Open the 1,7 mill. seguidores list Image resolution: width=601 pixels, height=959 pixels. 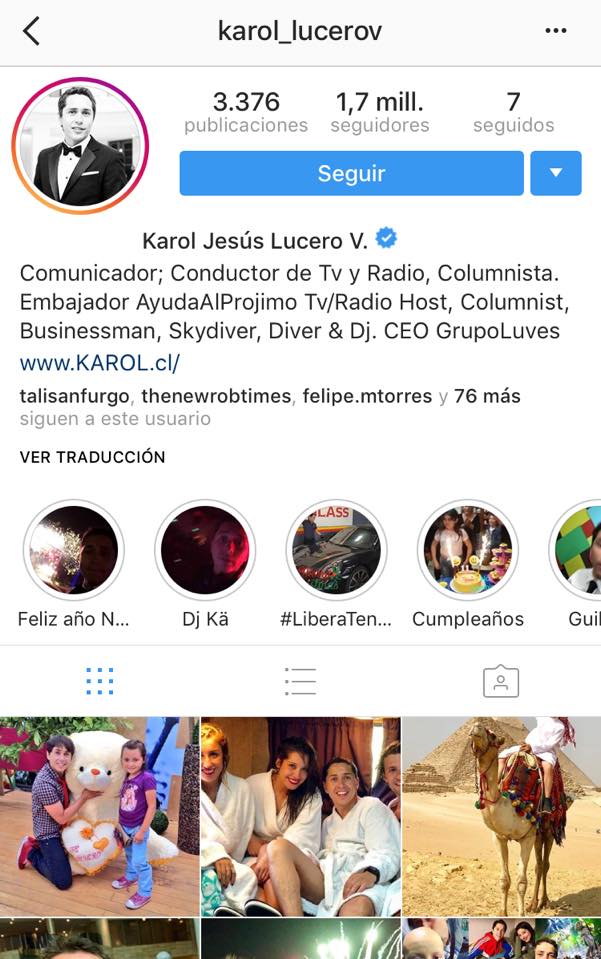379,112
